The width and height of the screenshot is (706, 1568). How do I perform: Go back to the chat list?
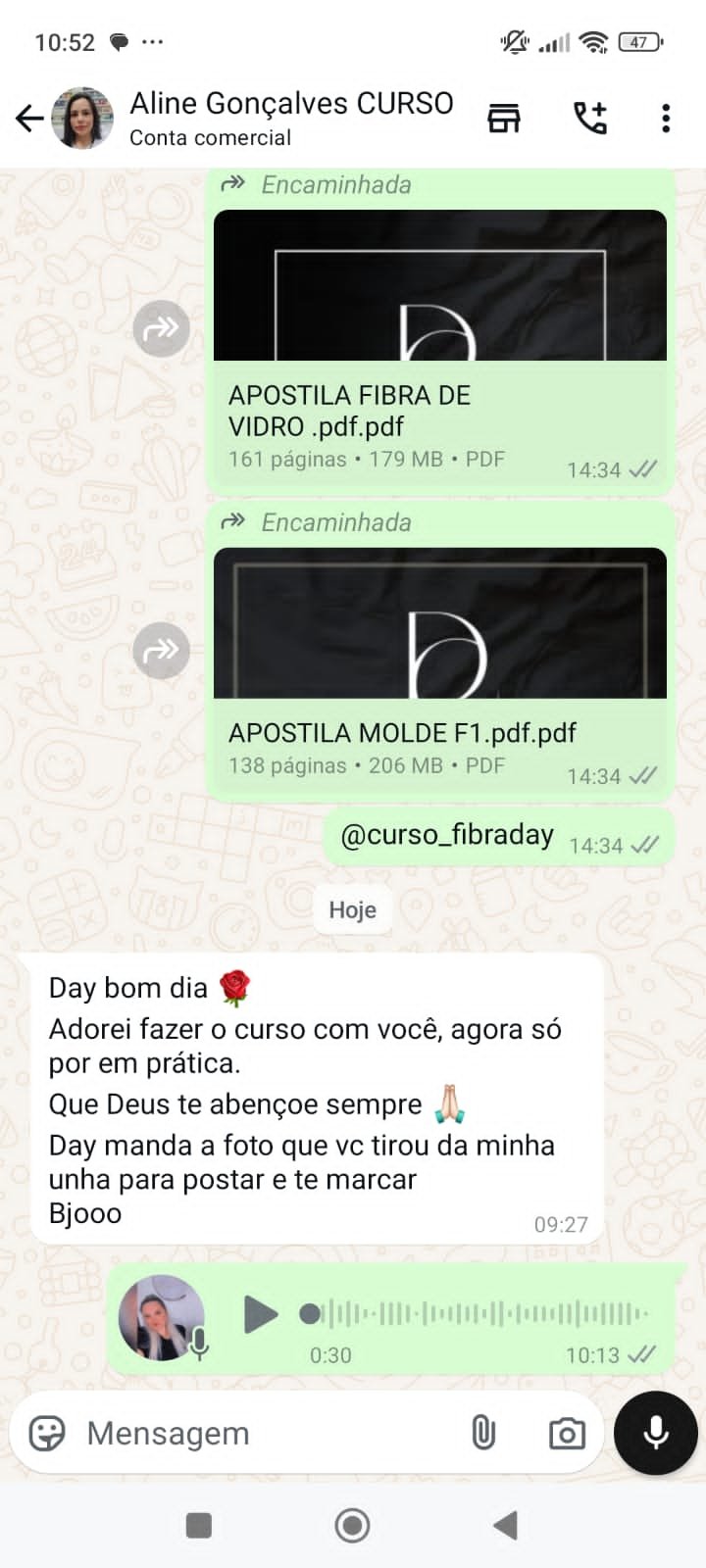(29, 119)
